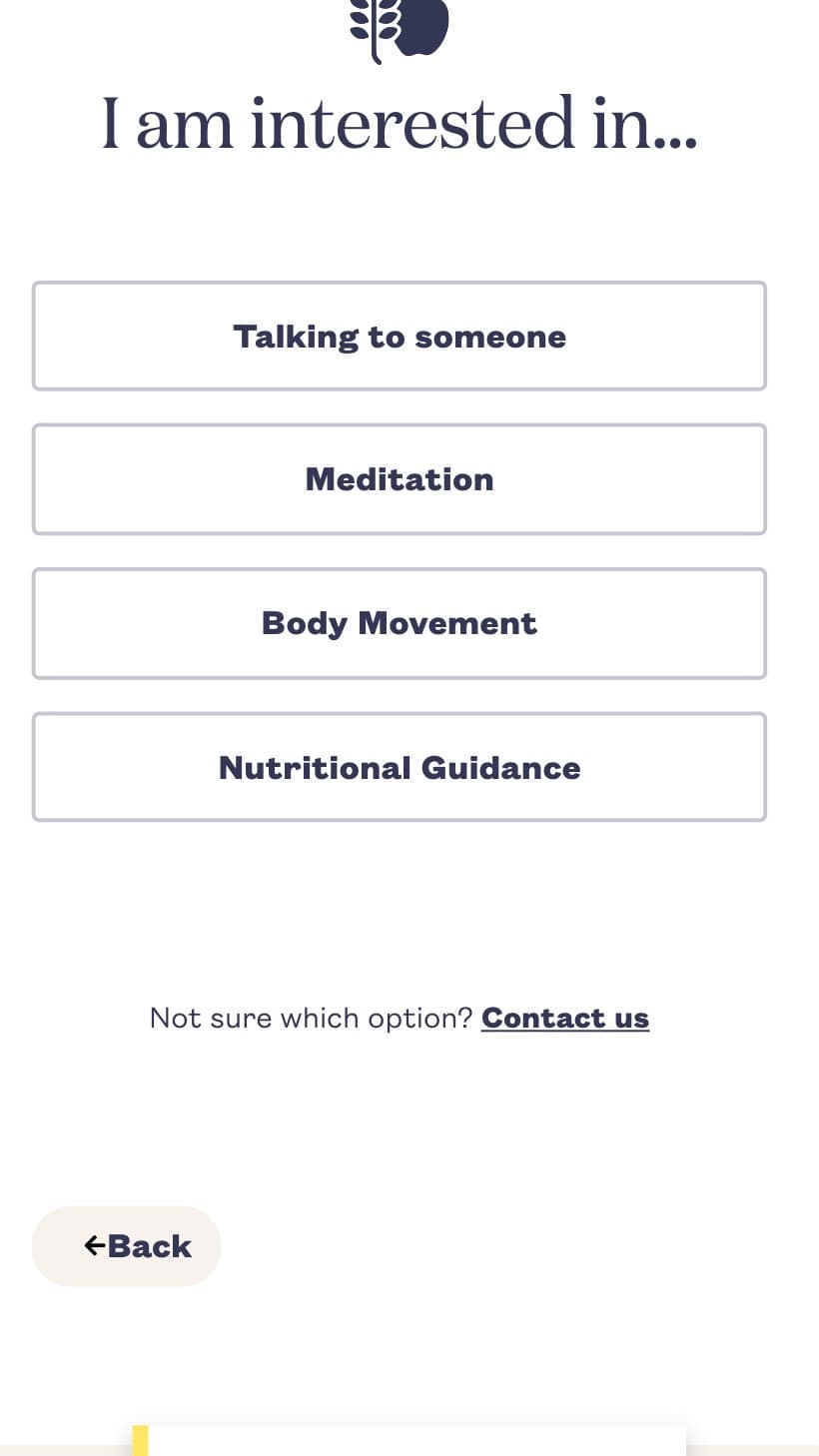Screen dimensions: 819x1456
Task: Choose Meditation as your interest
Action: (x=400, y=479)
